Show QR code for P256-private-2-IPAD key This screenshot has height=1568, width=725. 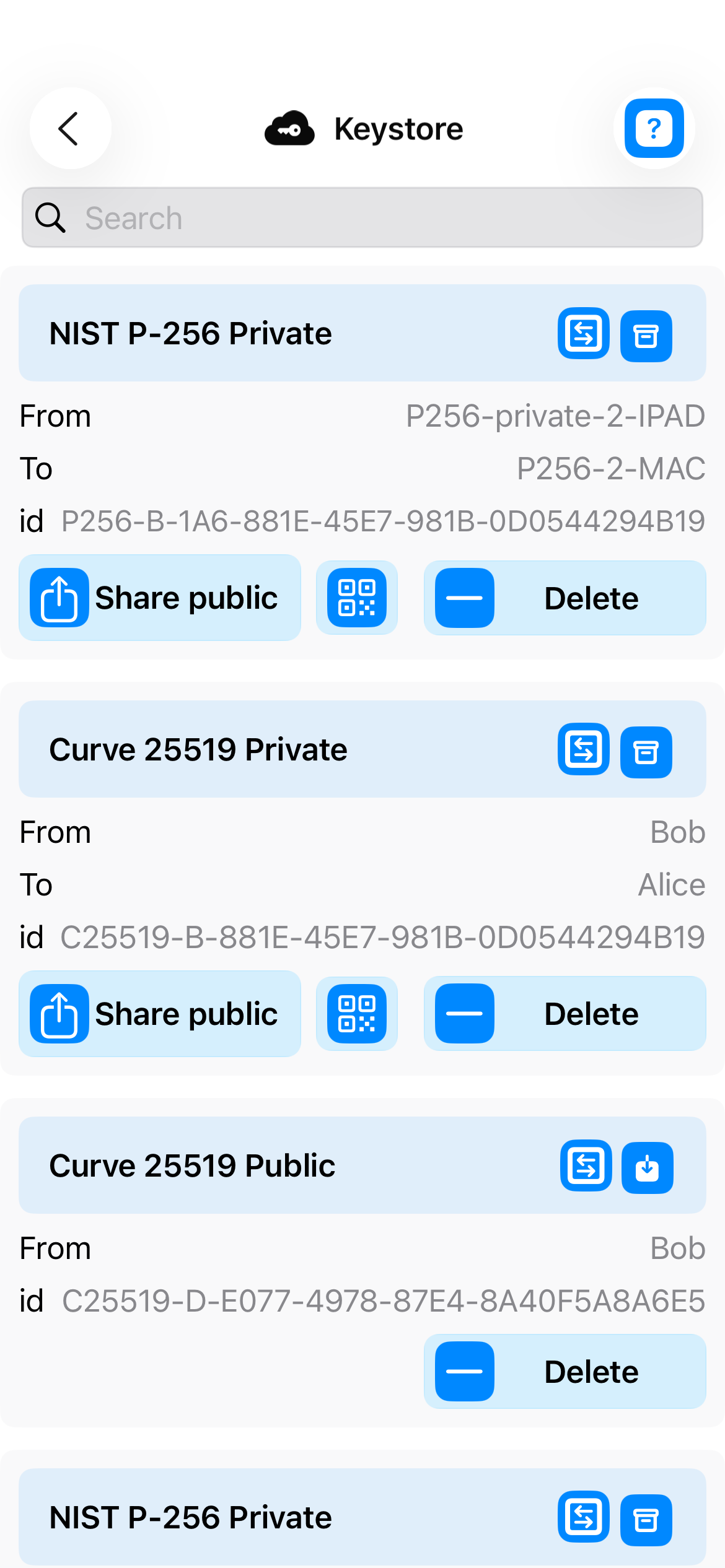[x=357, y=598]
